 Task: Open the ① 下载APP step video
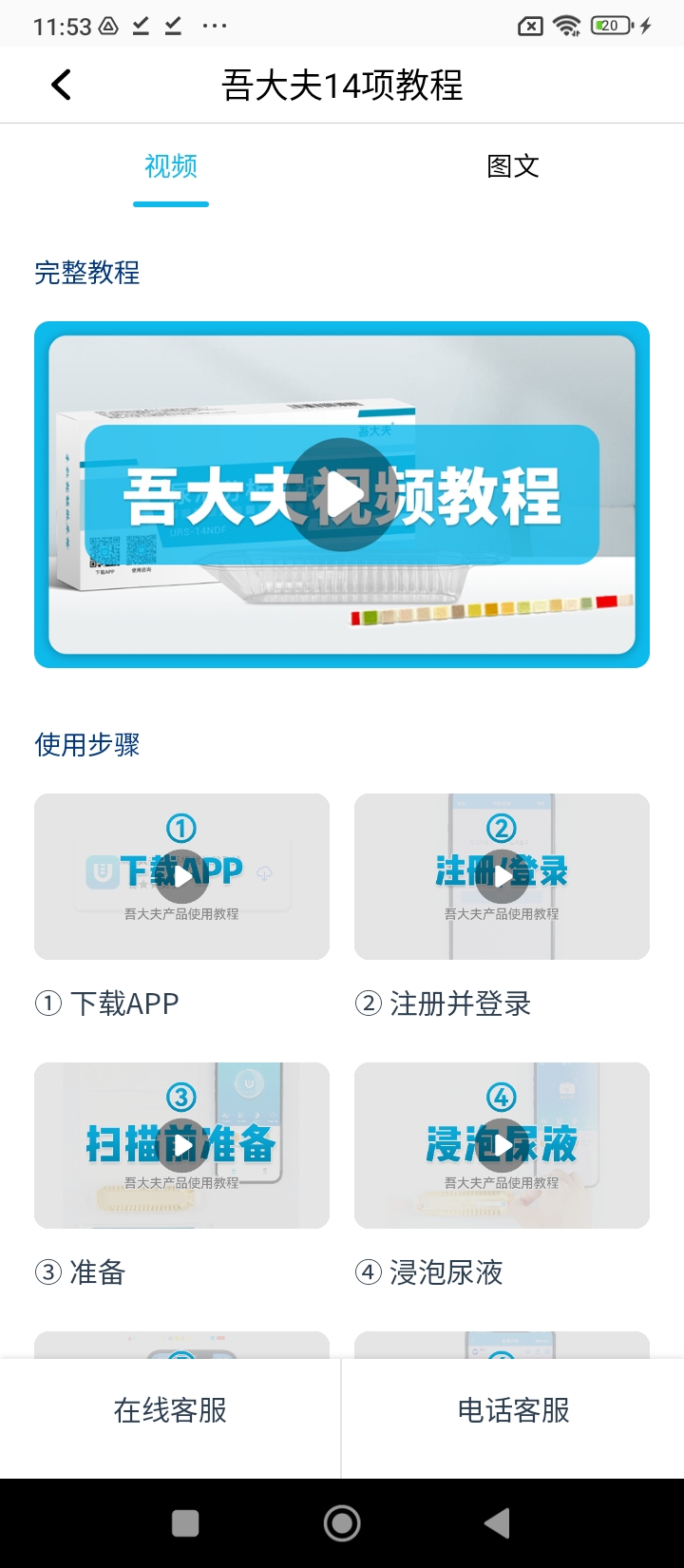pos(181,876)
